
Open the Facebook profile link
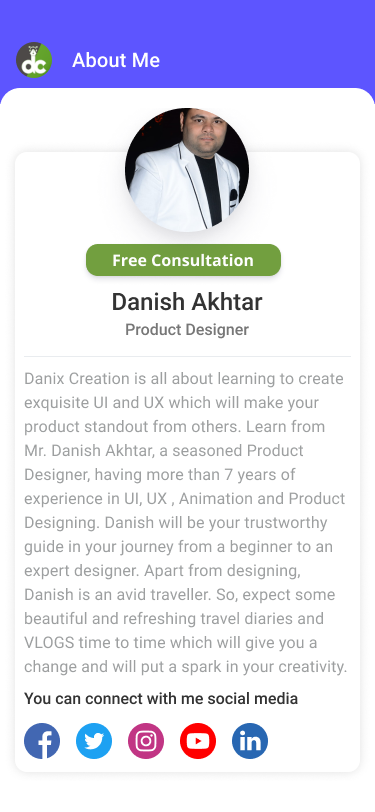tap(42, 741)
